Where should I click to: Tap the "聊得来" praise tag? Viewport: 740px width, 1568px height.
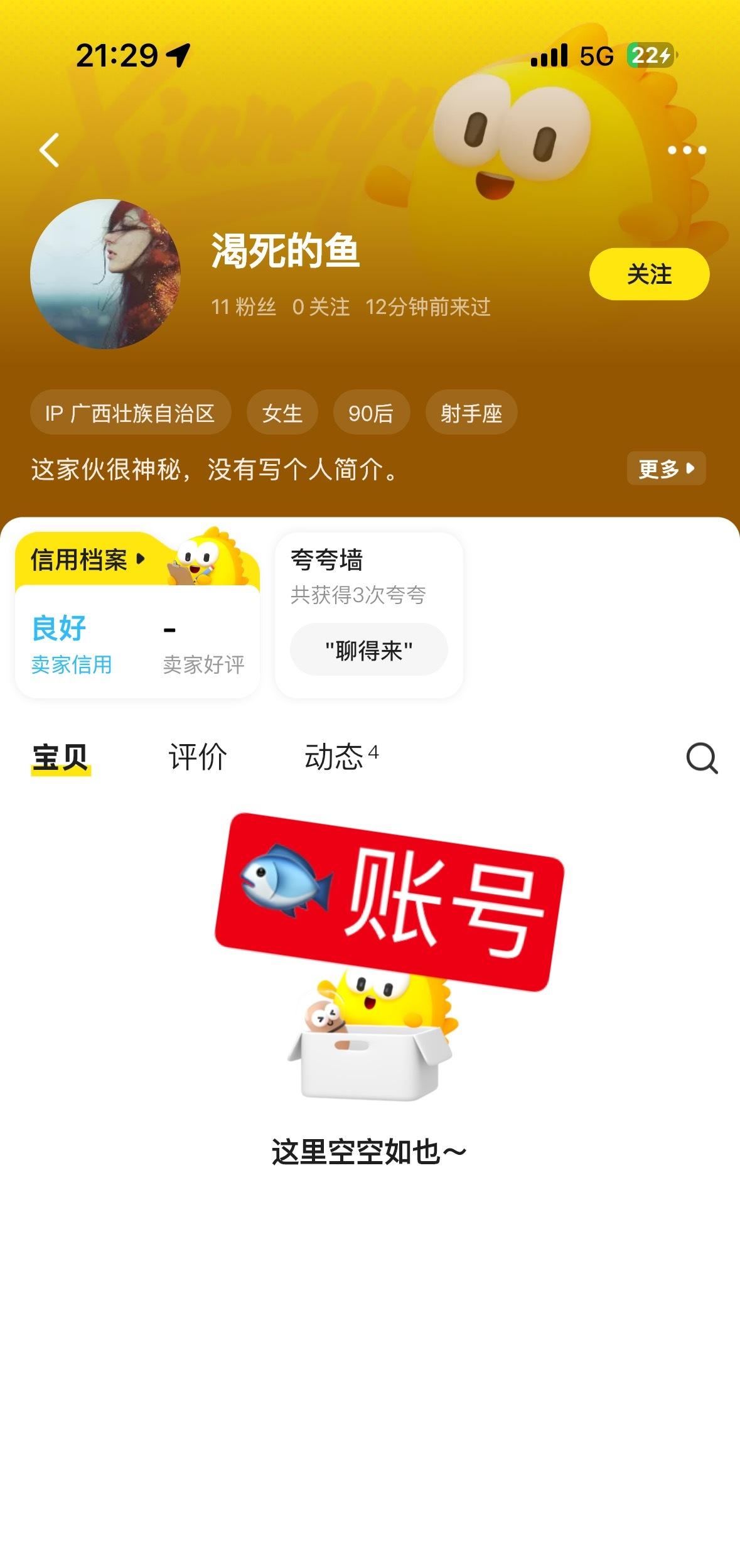point(368,650)
